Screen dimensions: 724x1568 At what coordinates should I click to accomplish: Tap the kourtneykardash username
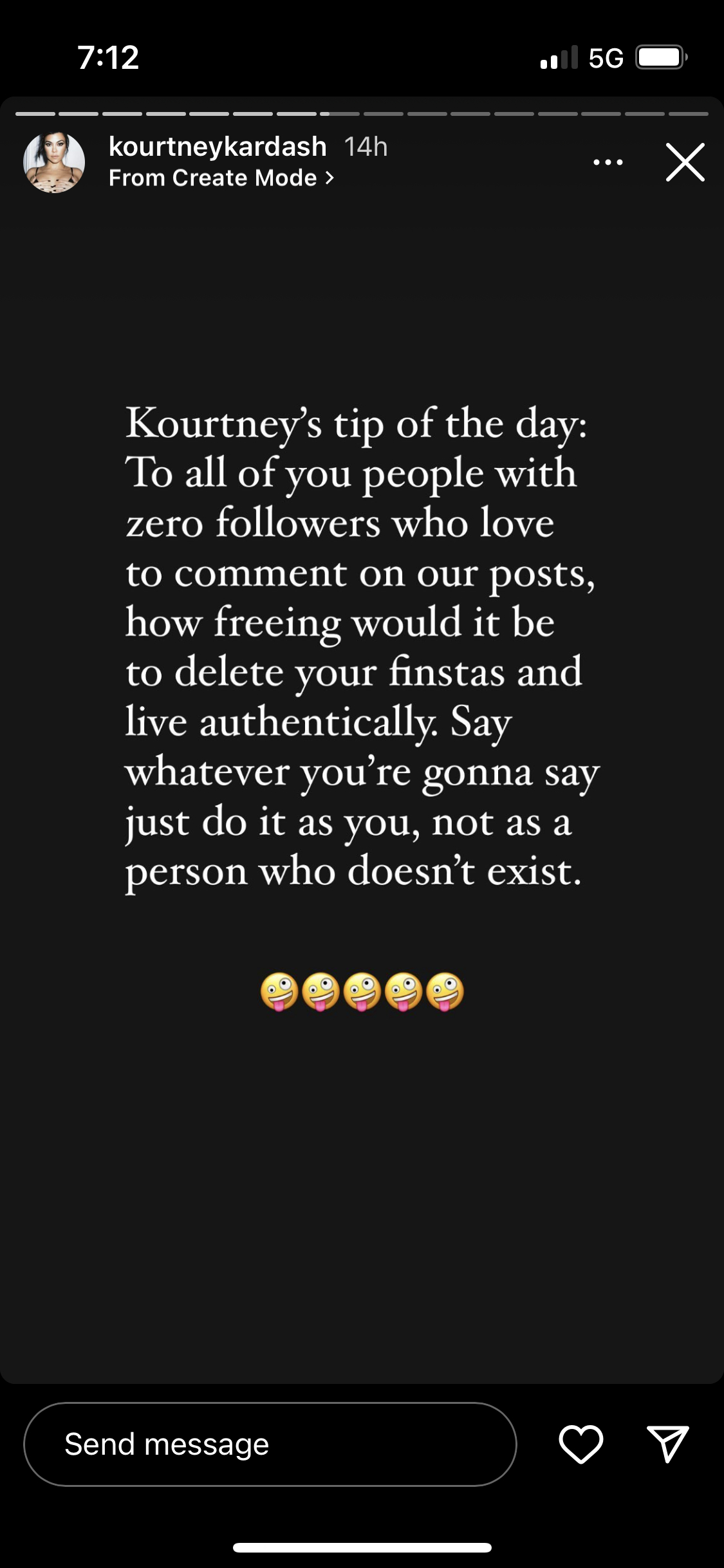click(218, 147)
